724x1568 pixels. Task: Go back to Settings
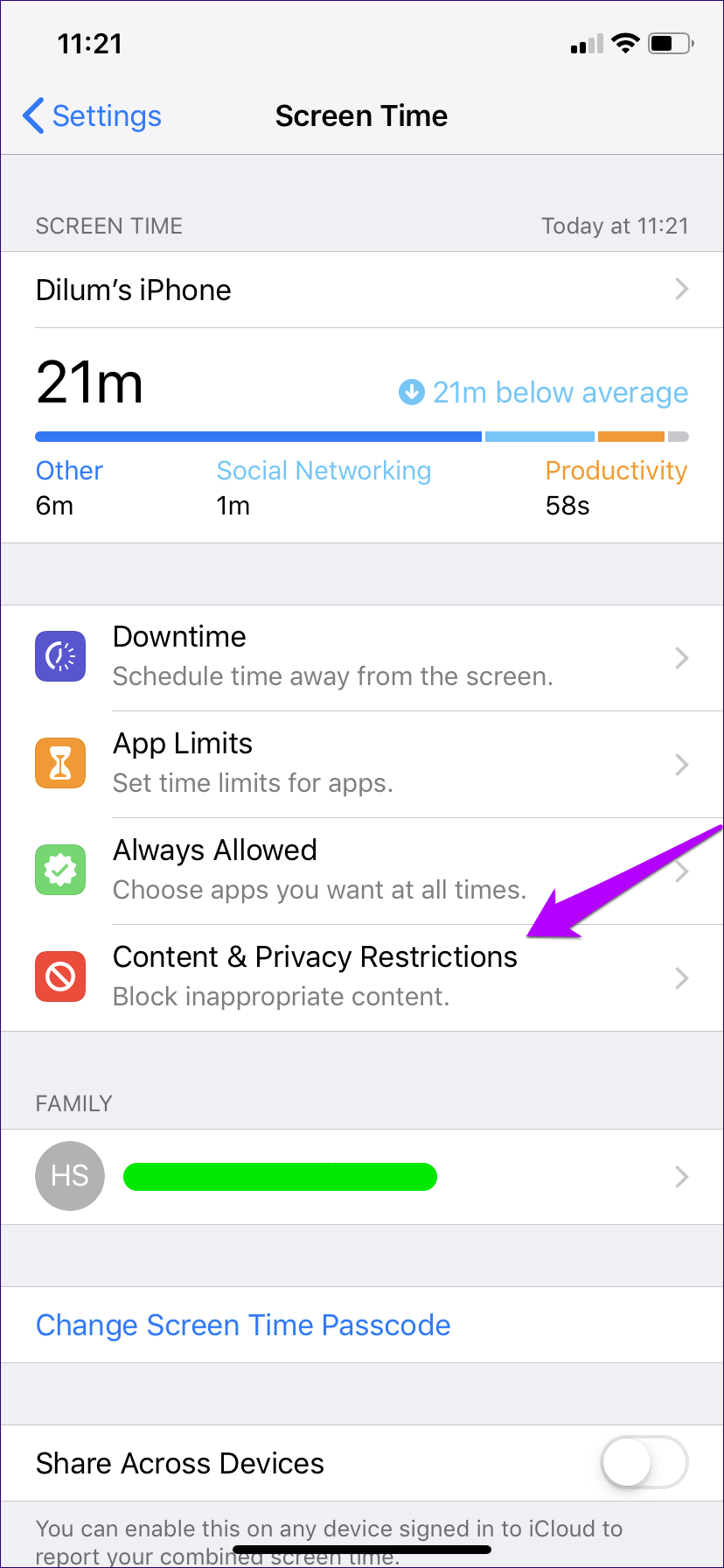(92, 115)
